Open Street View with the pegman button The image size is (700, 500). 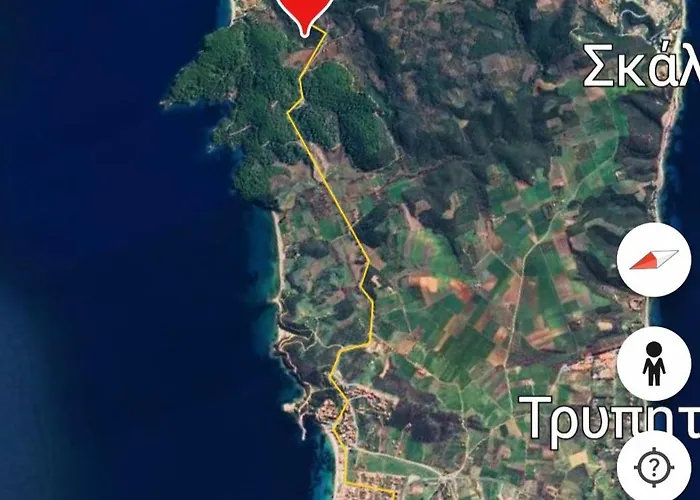pyautogui.click(x=654, y=363)
